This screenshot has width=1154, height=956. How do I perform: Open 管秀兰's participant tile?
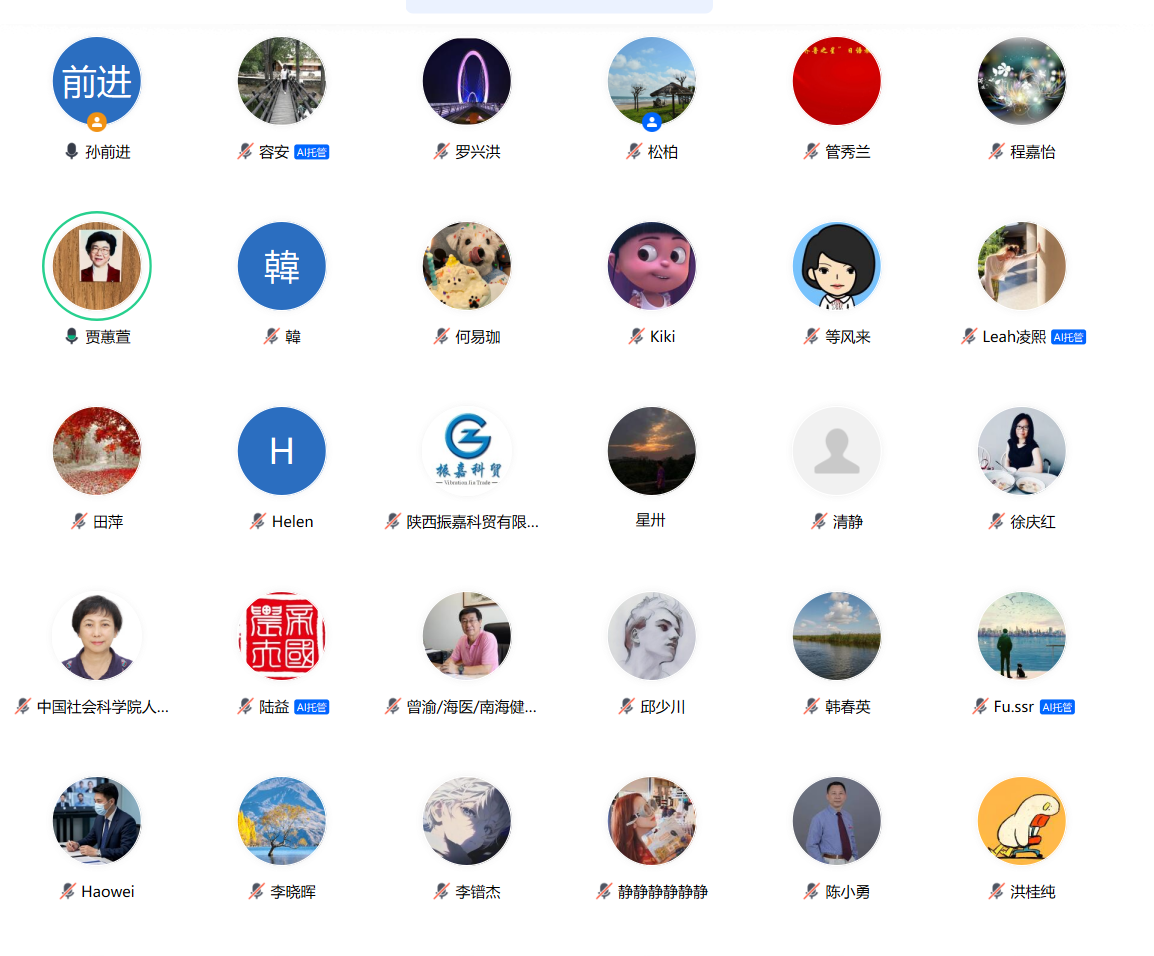(x=837, y=81)
